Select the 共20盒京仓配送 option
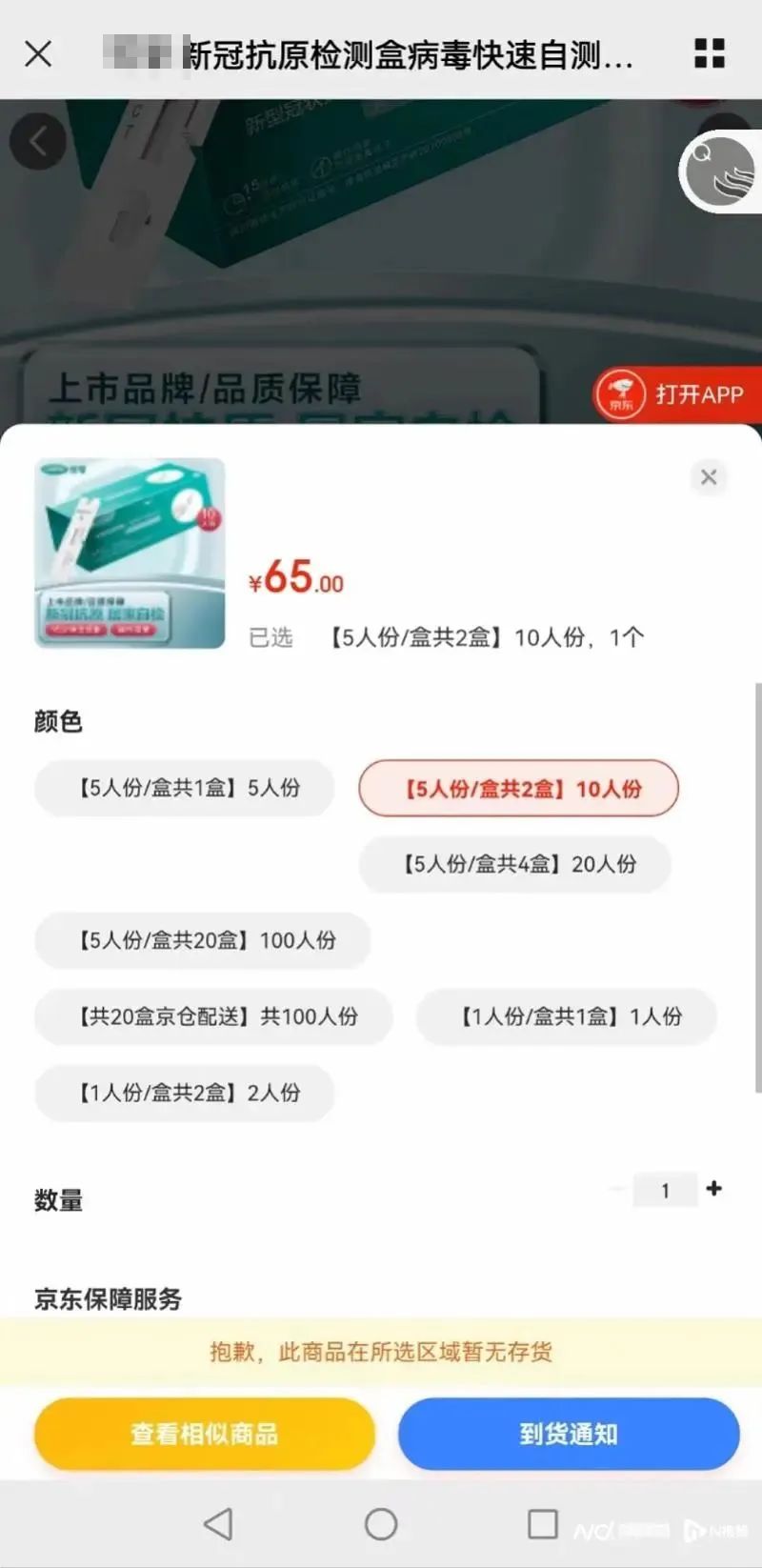 point(213,1017)
